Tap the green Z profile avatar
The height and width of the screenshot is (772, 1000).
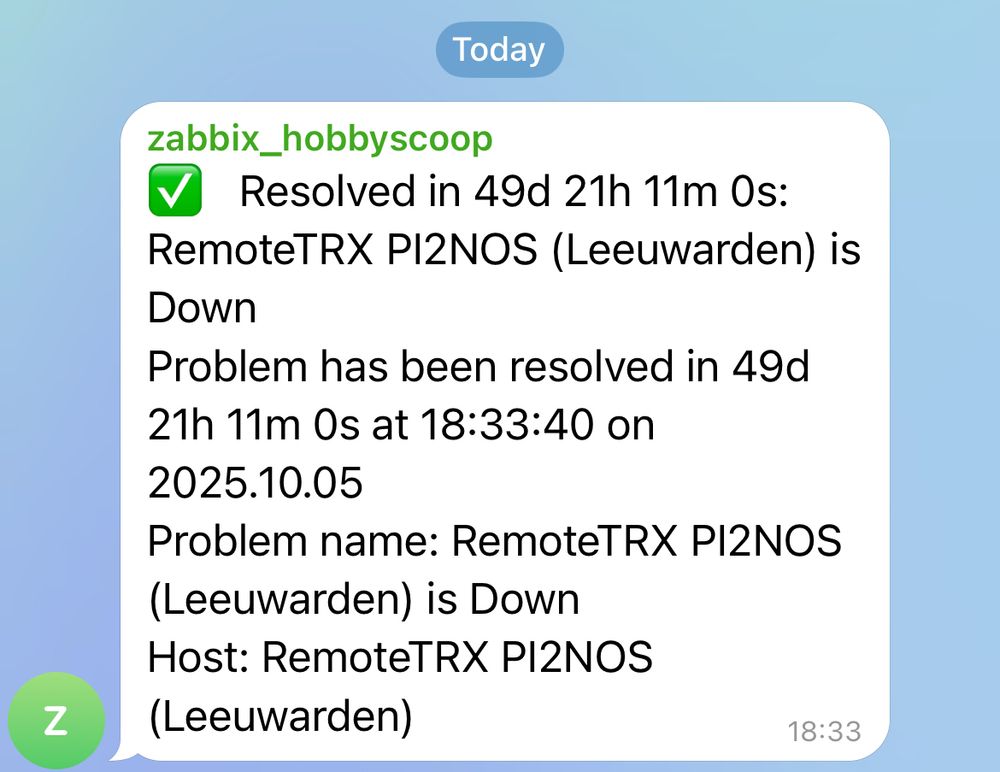click(x=56, y=720)
